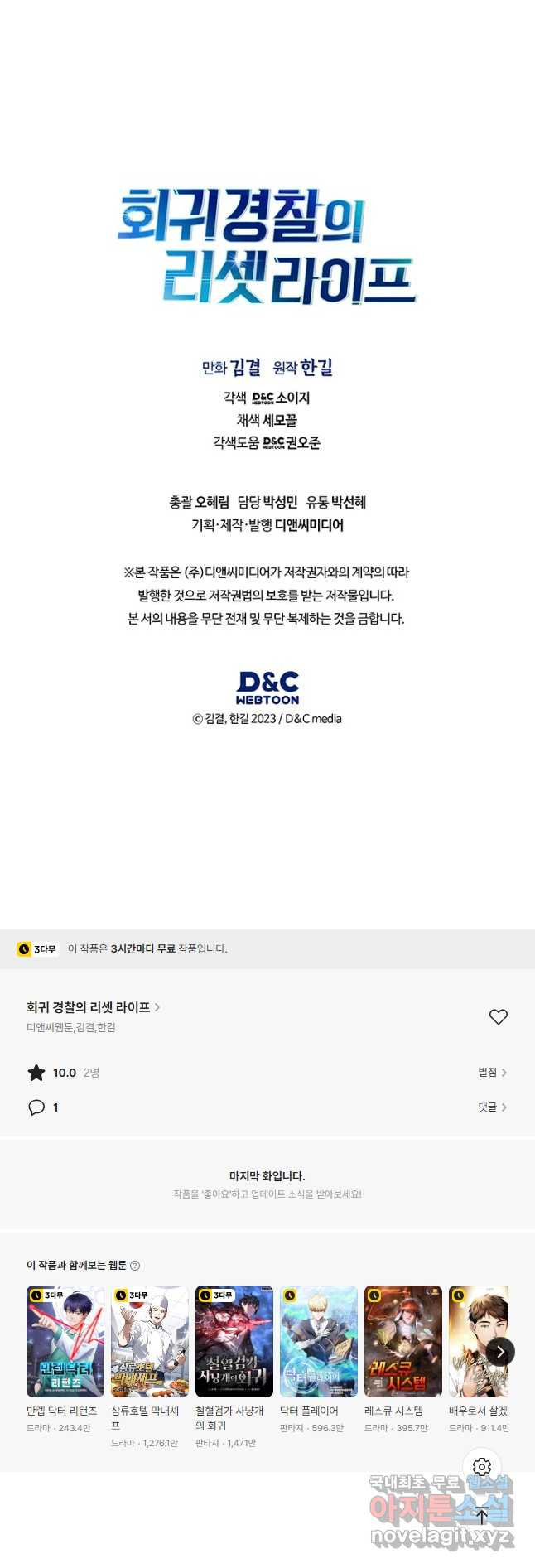Show more recommended webtoons with the arrow

coord(500,1351)
